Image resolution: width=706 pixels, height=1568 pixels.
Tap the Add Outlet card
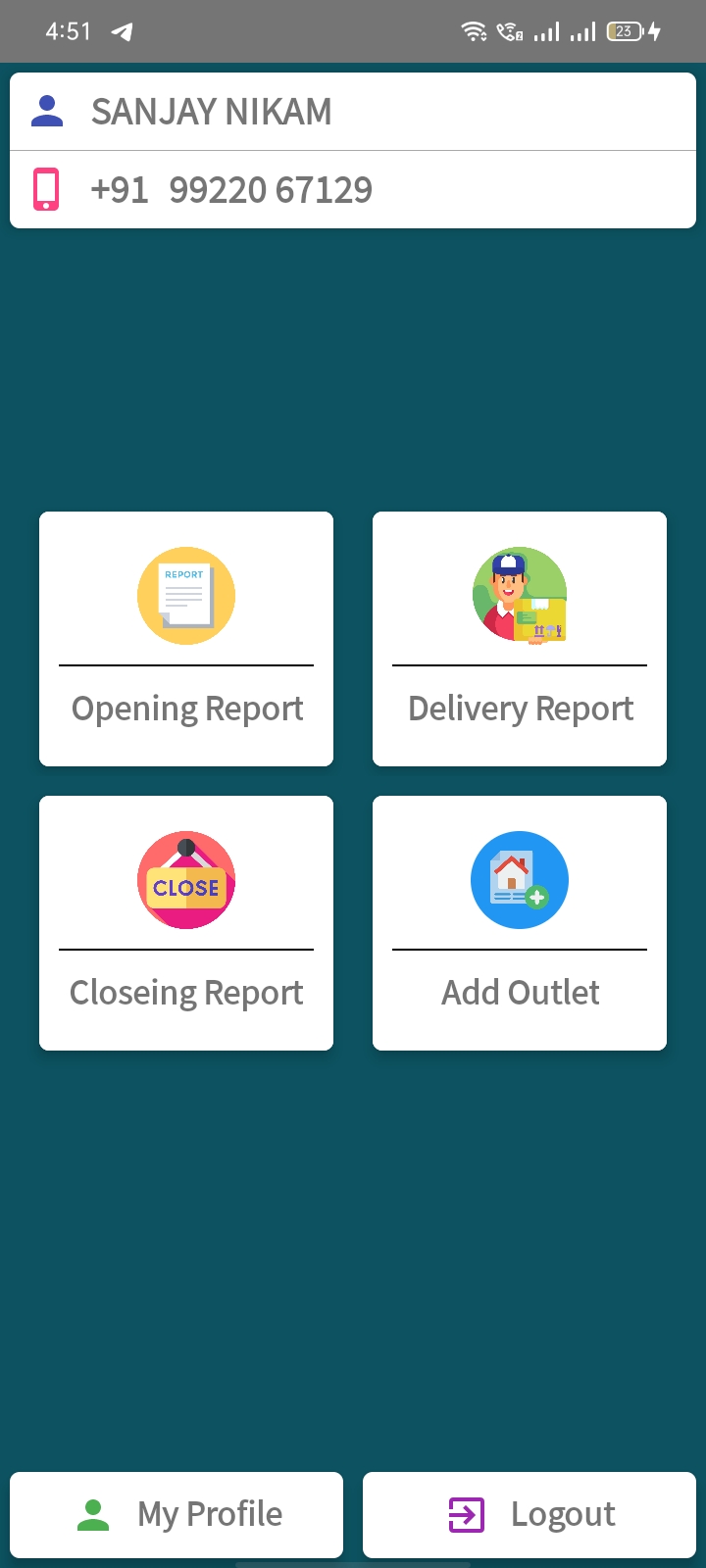point(520,923)
